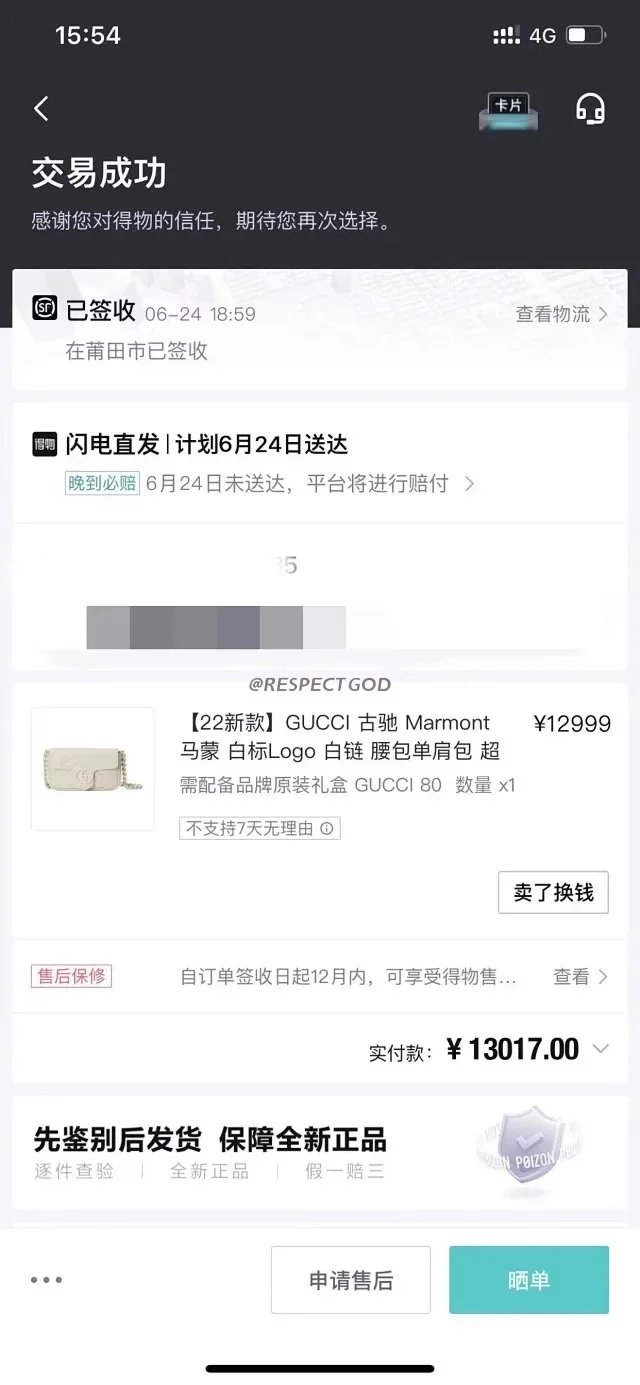This screenshot has width=640, height=1385.
Task: Expand the 实付款 payment breakdown
Action: click(600, 1049)
